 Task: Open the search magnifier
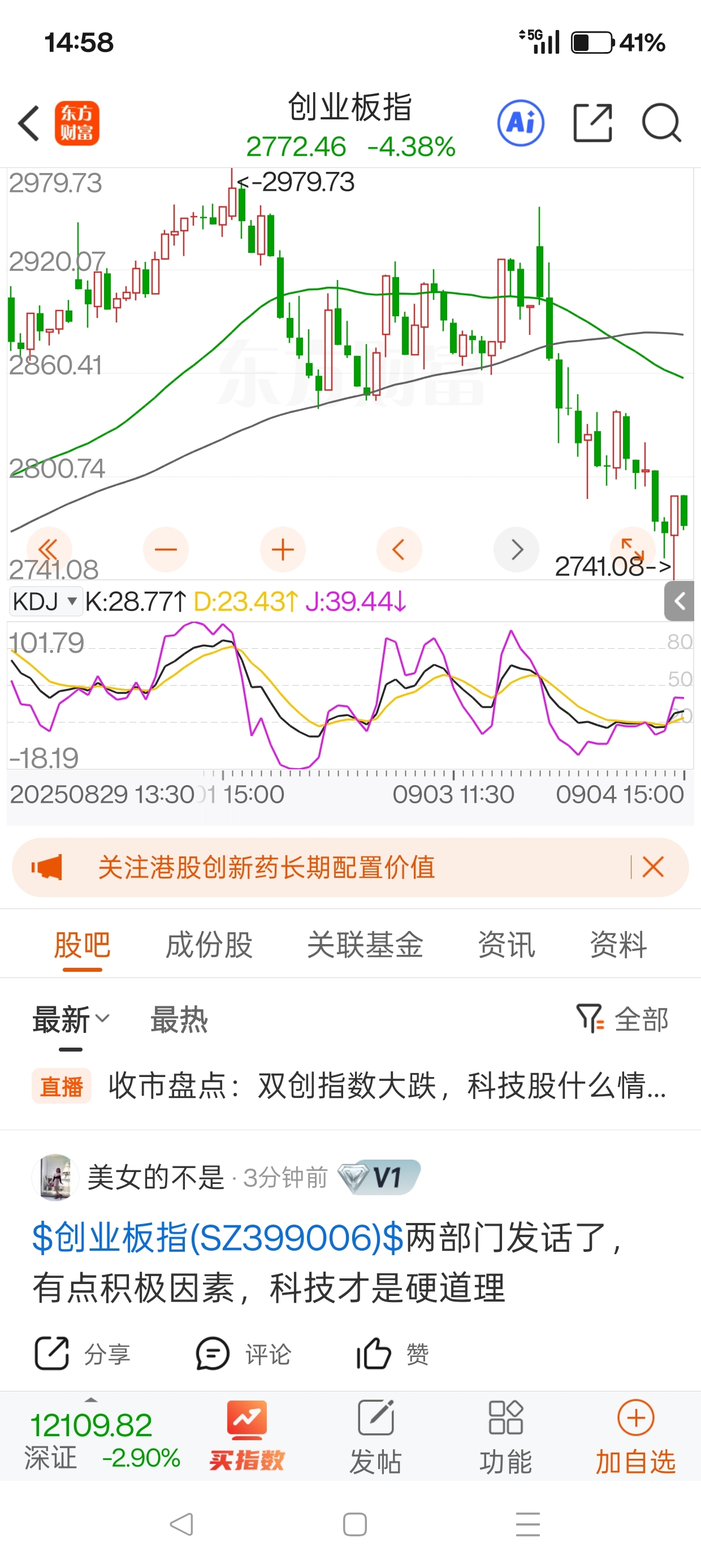661,123
